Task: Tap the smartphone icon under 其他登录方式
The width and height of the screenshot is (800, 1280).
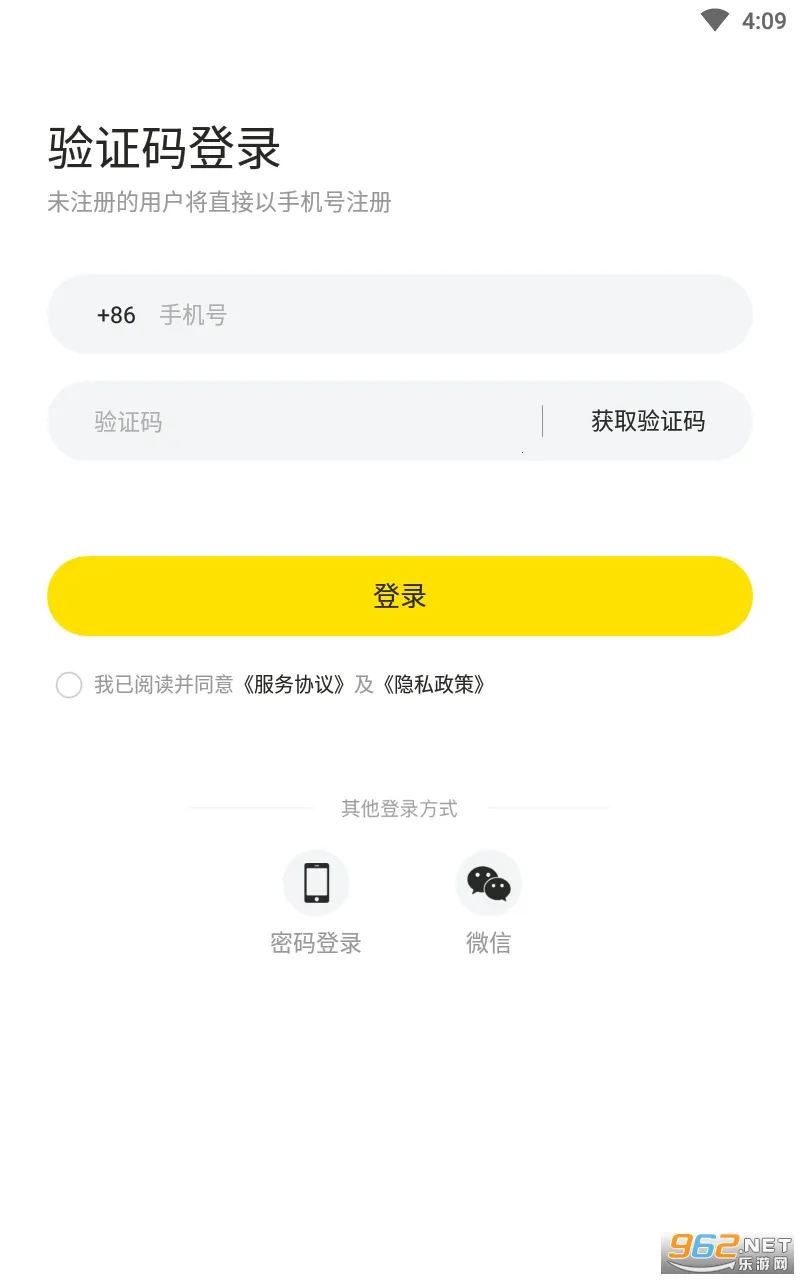Action: pos(316,883)
